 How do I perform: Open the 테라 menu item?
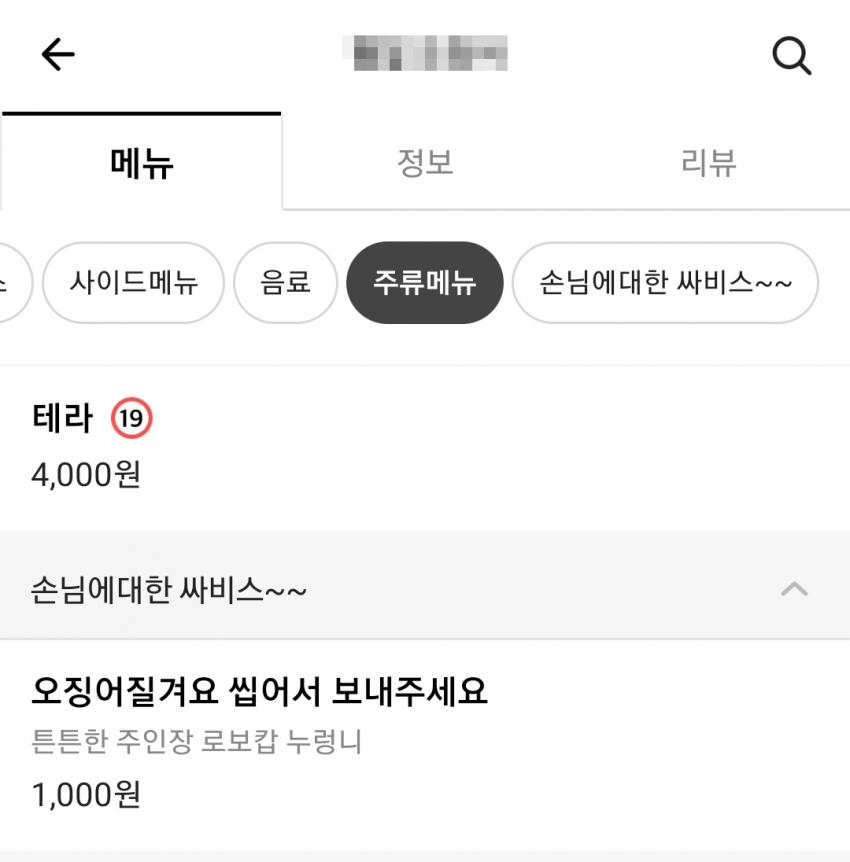point(425,446)
